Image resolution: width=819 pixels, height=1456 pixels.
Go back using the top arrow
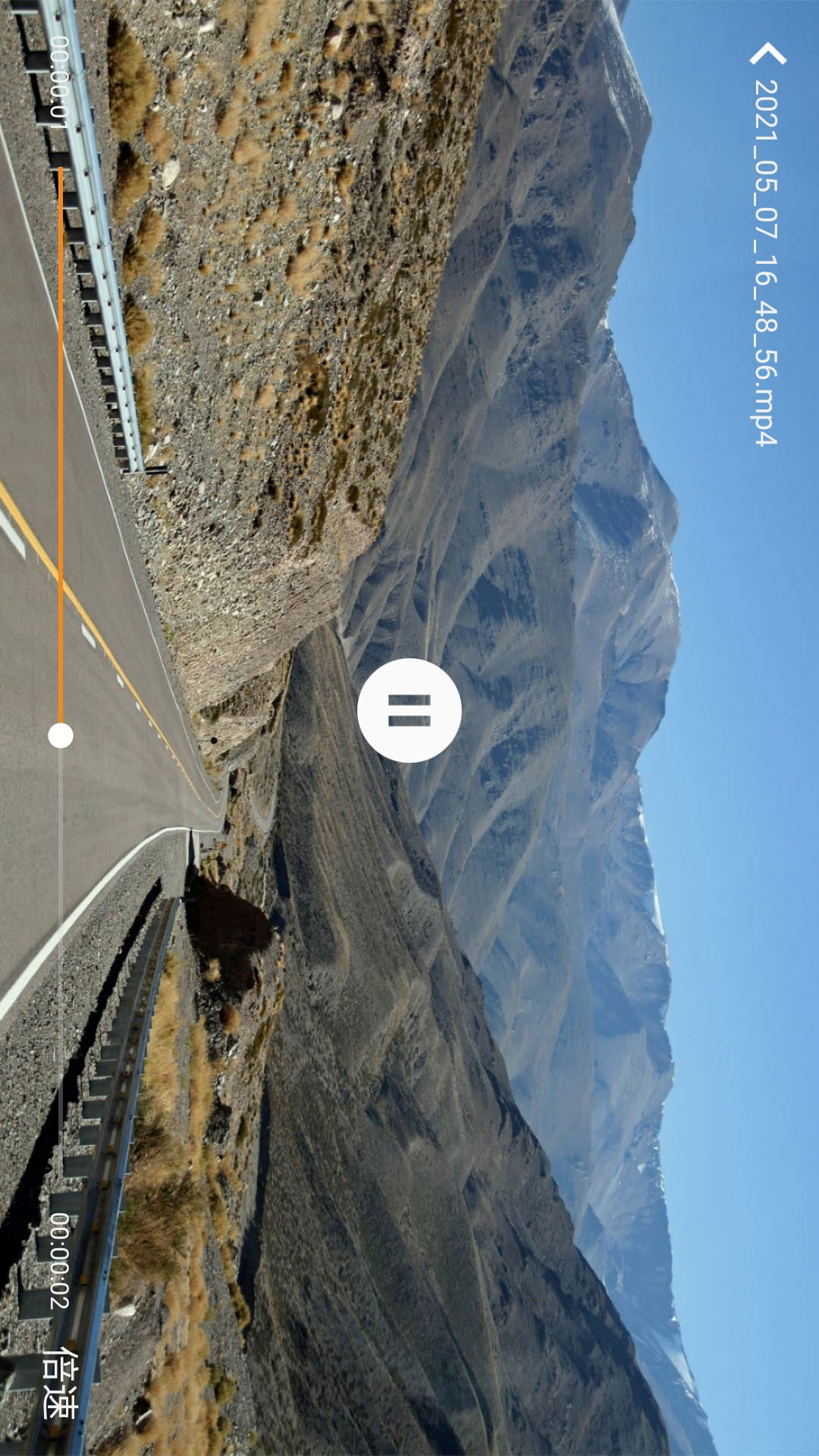(767, 55)
